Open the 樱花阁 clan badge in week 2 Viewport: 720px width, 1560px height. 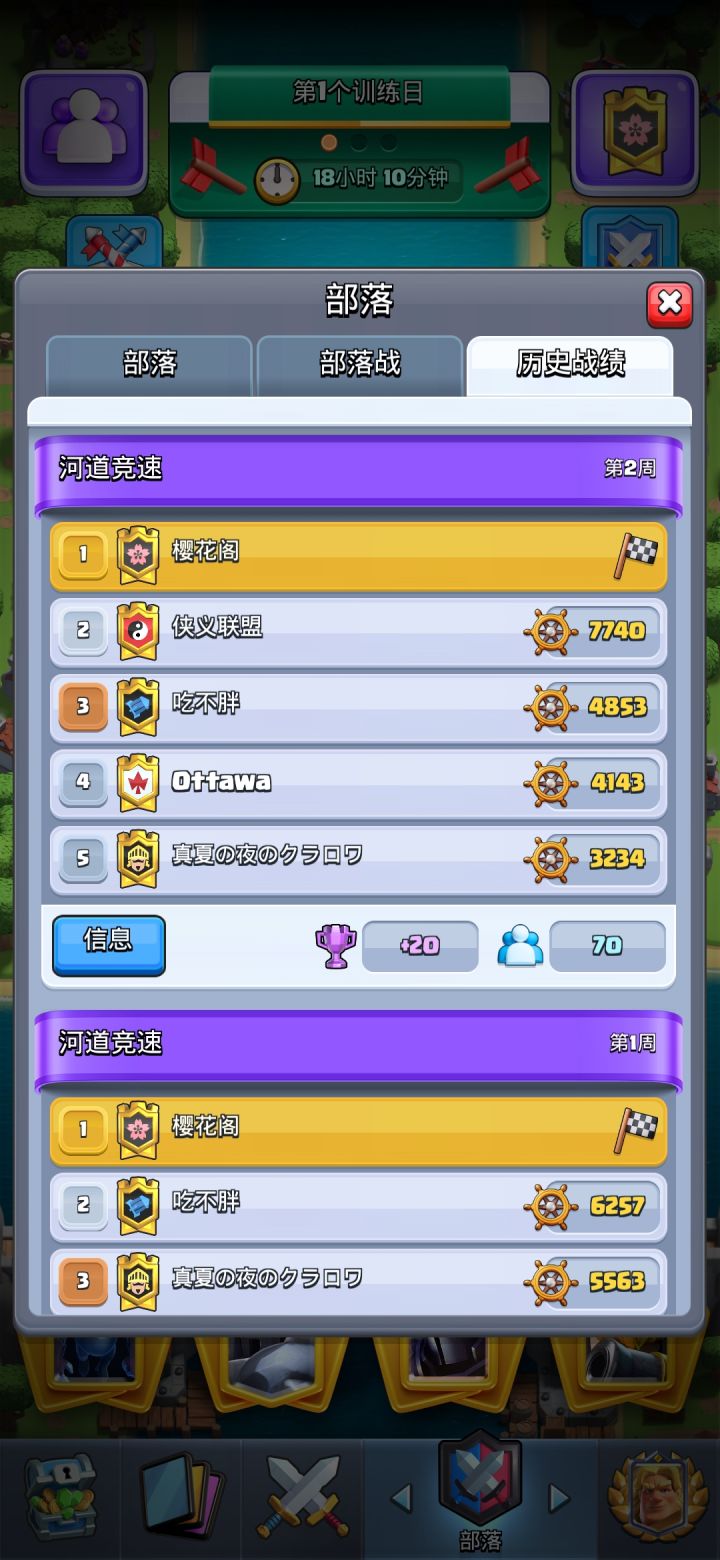138,553
